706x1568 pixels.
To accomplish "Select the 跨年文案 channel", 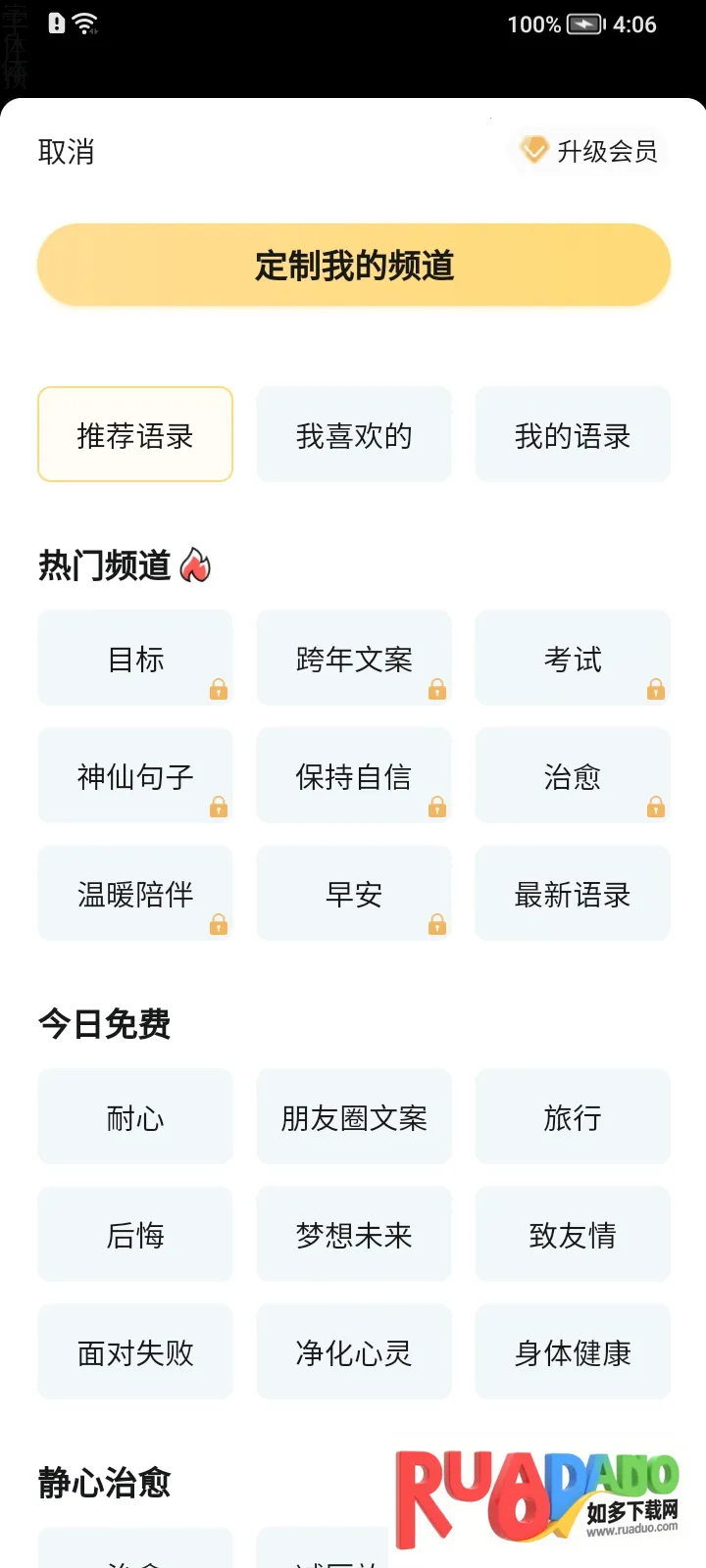I will pyautogui.click(x=354, y=659).
